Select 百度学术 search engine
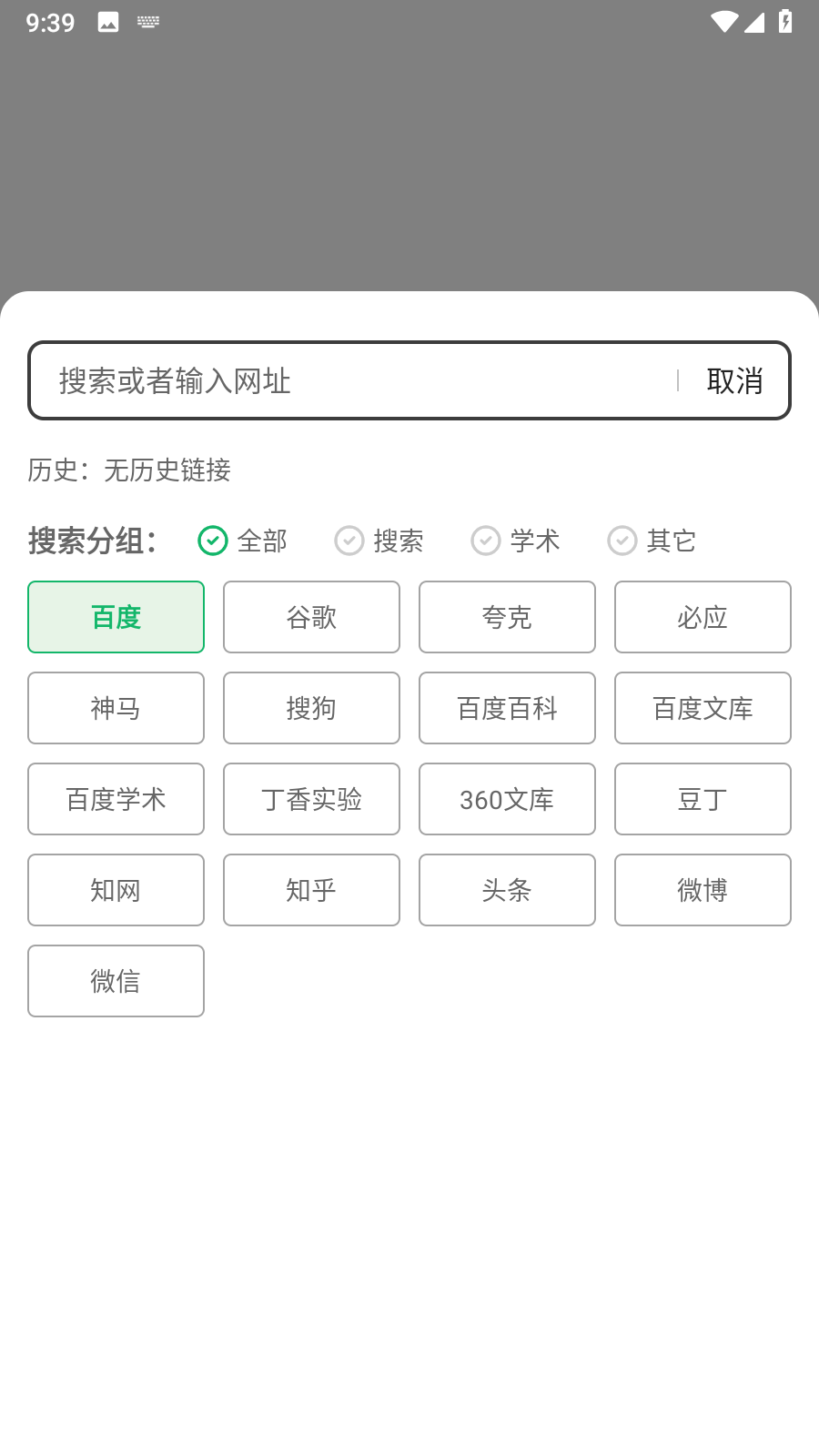Screen dimensions: 819x1456 pyautogui.click(x=116, y=799)
